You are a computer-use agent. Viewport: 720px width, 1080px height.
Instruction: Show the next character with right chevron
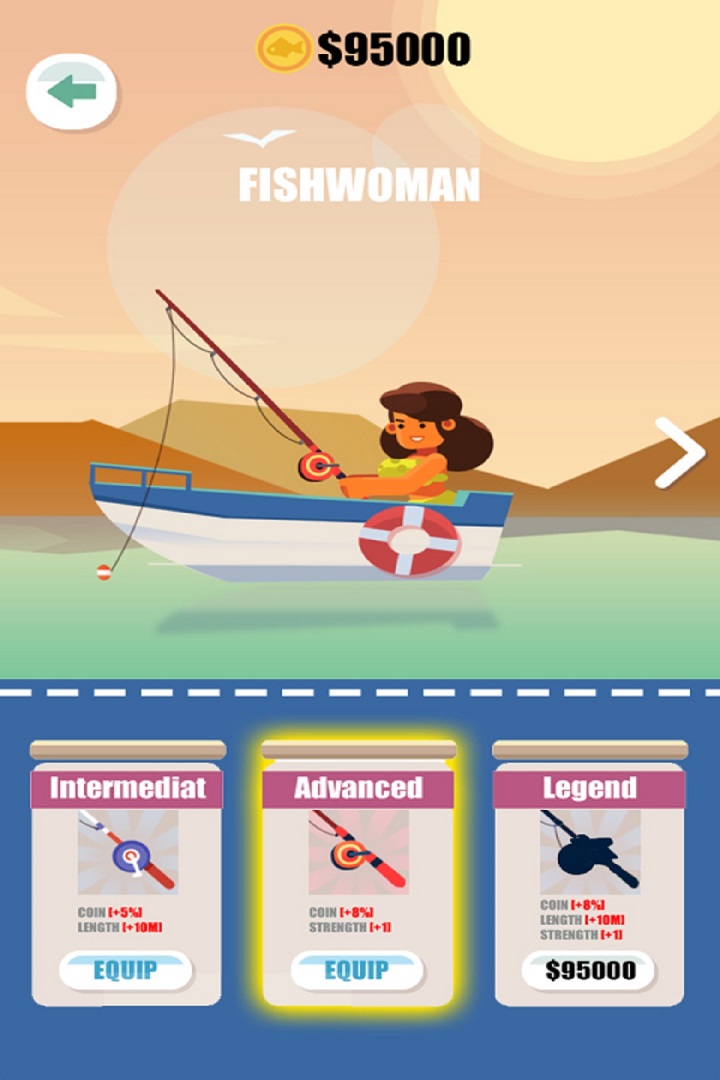pyautogui.click(x=680, y=453)
